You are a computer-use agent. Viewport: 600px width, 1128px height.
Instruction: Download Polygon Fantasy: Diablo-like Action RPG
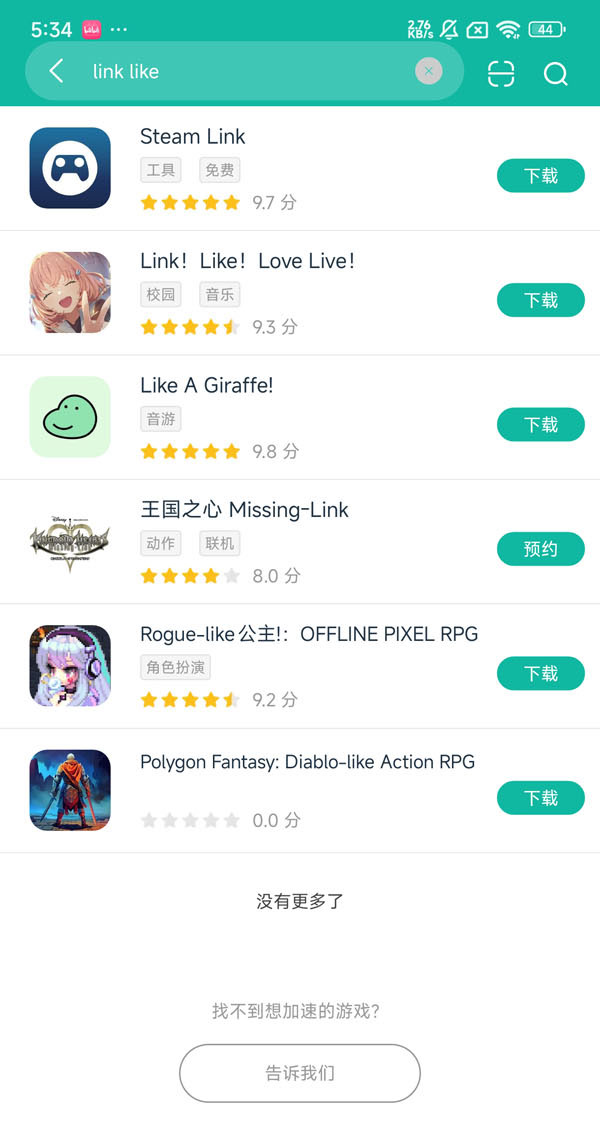pos(540,798)
